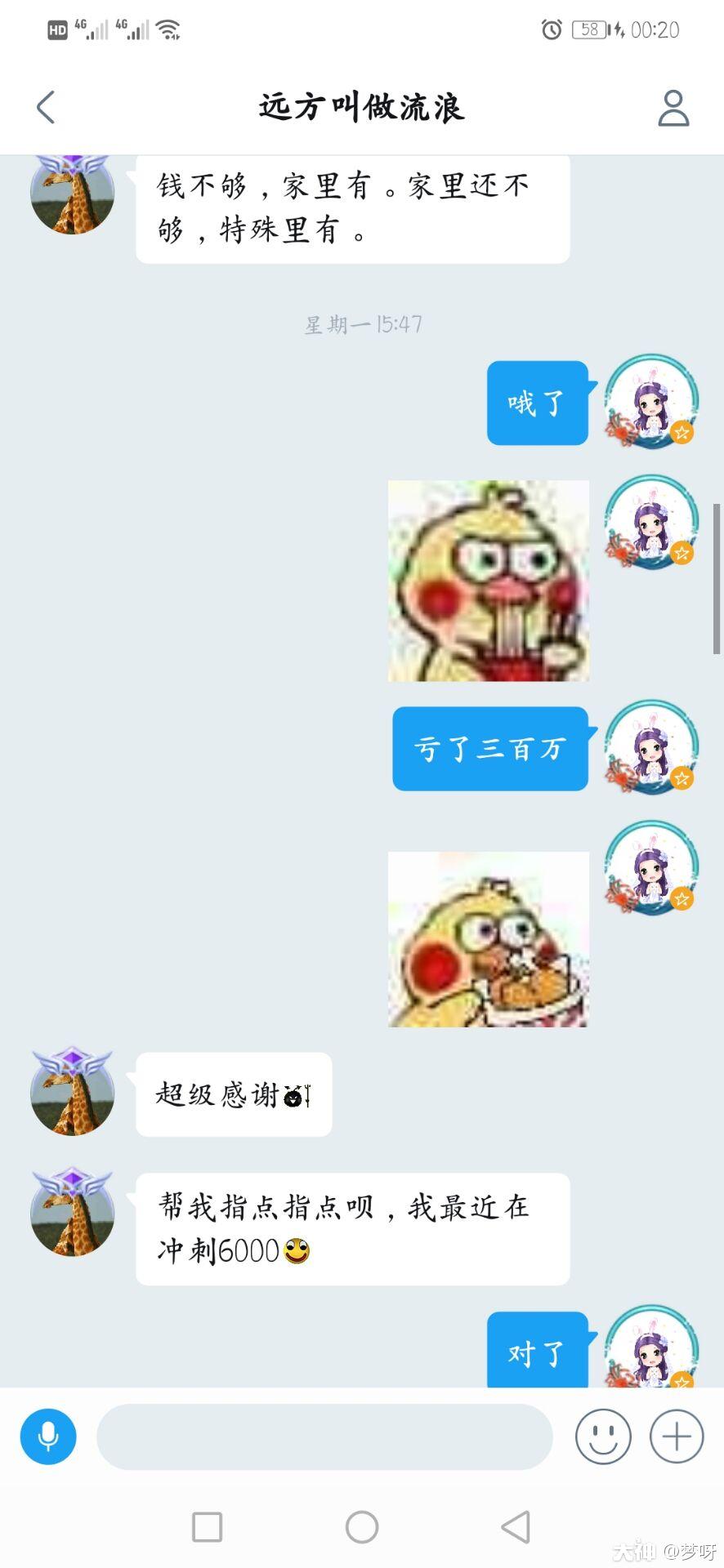Screen dimensions: 724x1568
Task: View the yellow chick fried chicken sticker
Action: point(489,939)
